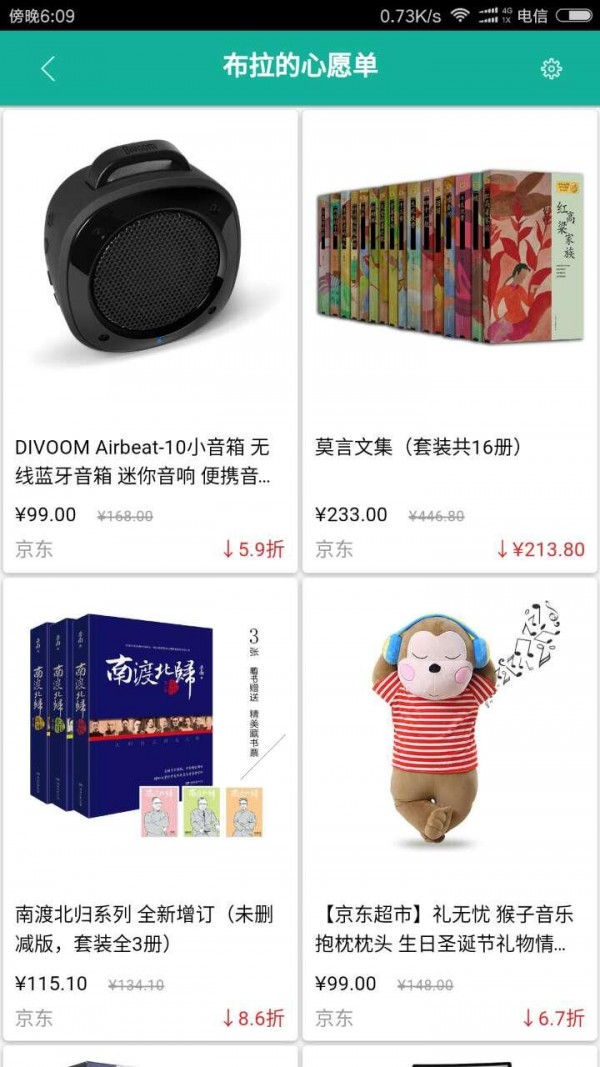Screen dimensions: 600x1067
Task: View the 南渡北归系列 book card
Action: point(150,810)
